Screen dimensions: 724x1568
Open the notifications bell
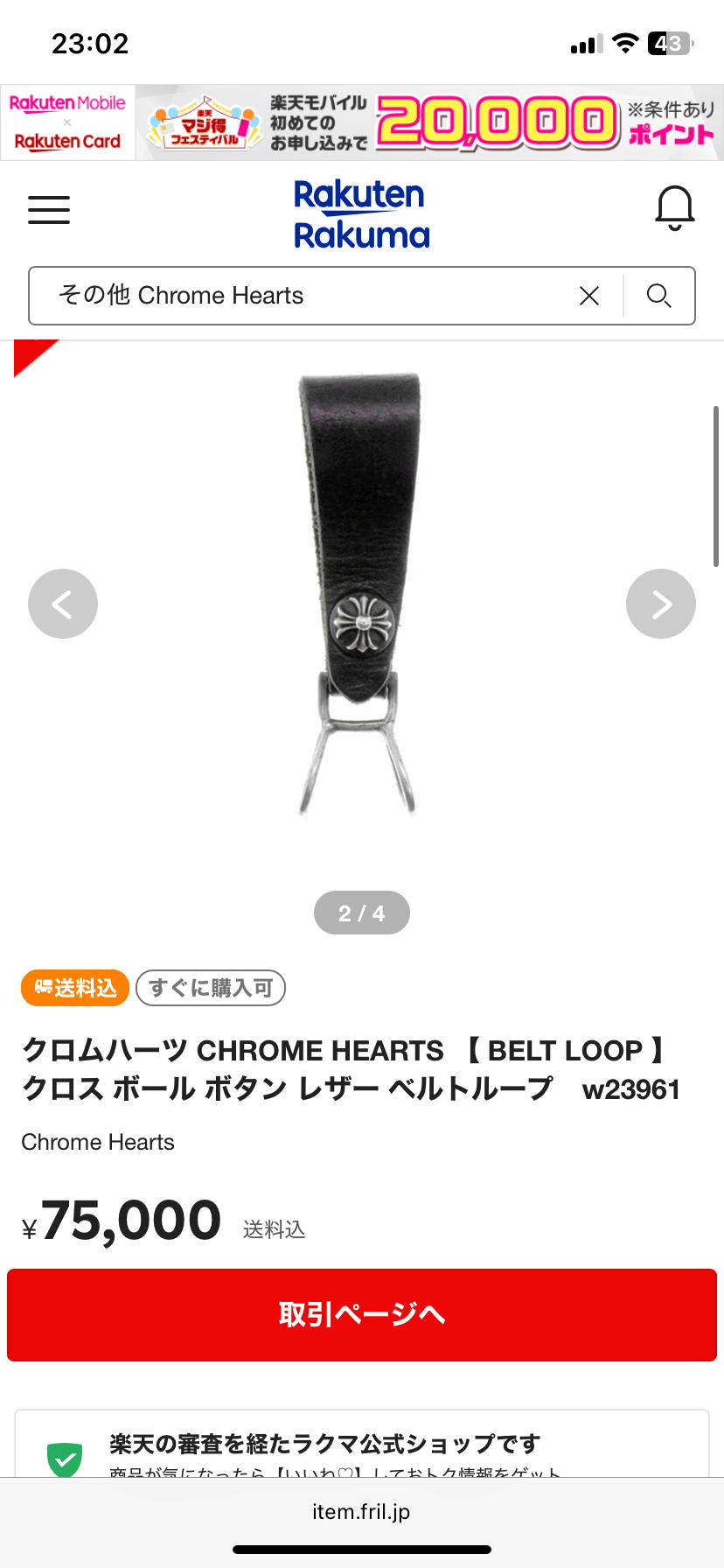click(675, 208)
